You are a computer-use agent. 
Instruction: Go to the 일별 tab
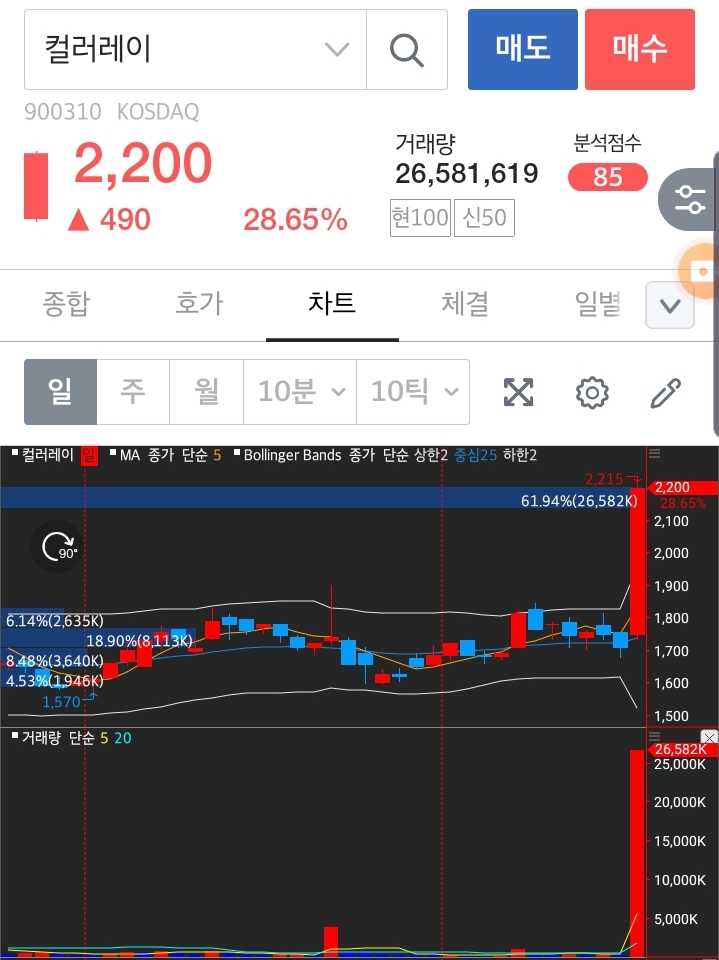tap(598, 304)
